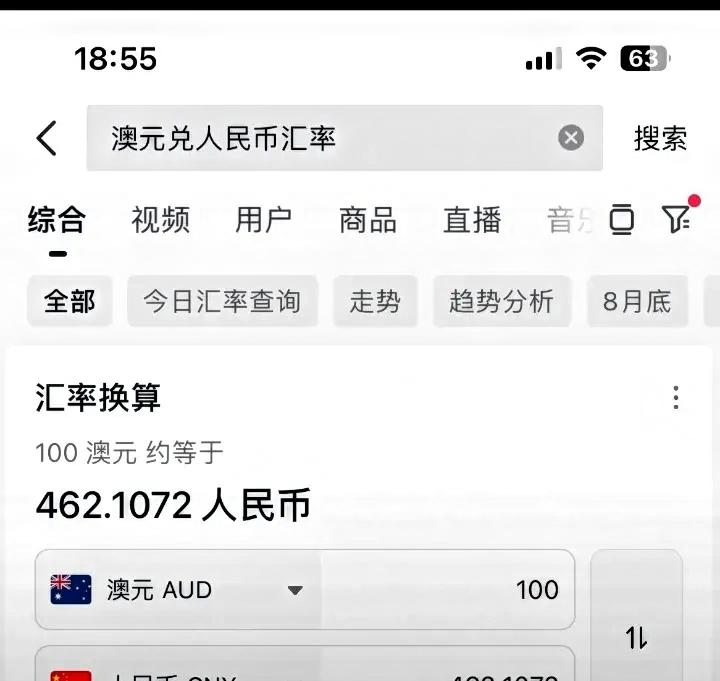Switch to the 视频 tab

pos(160,220)
